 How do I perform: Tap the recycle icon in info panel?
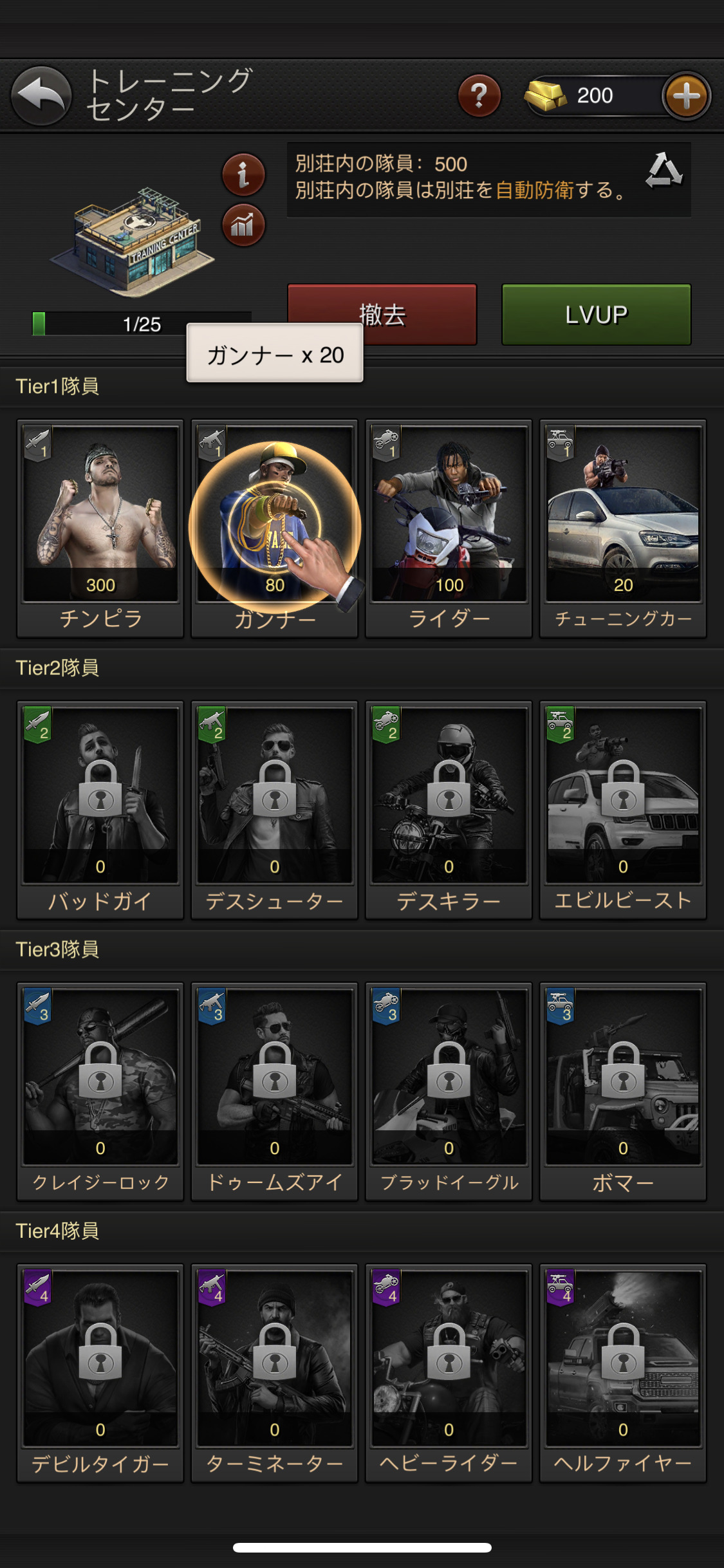tap(664, 171)
